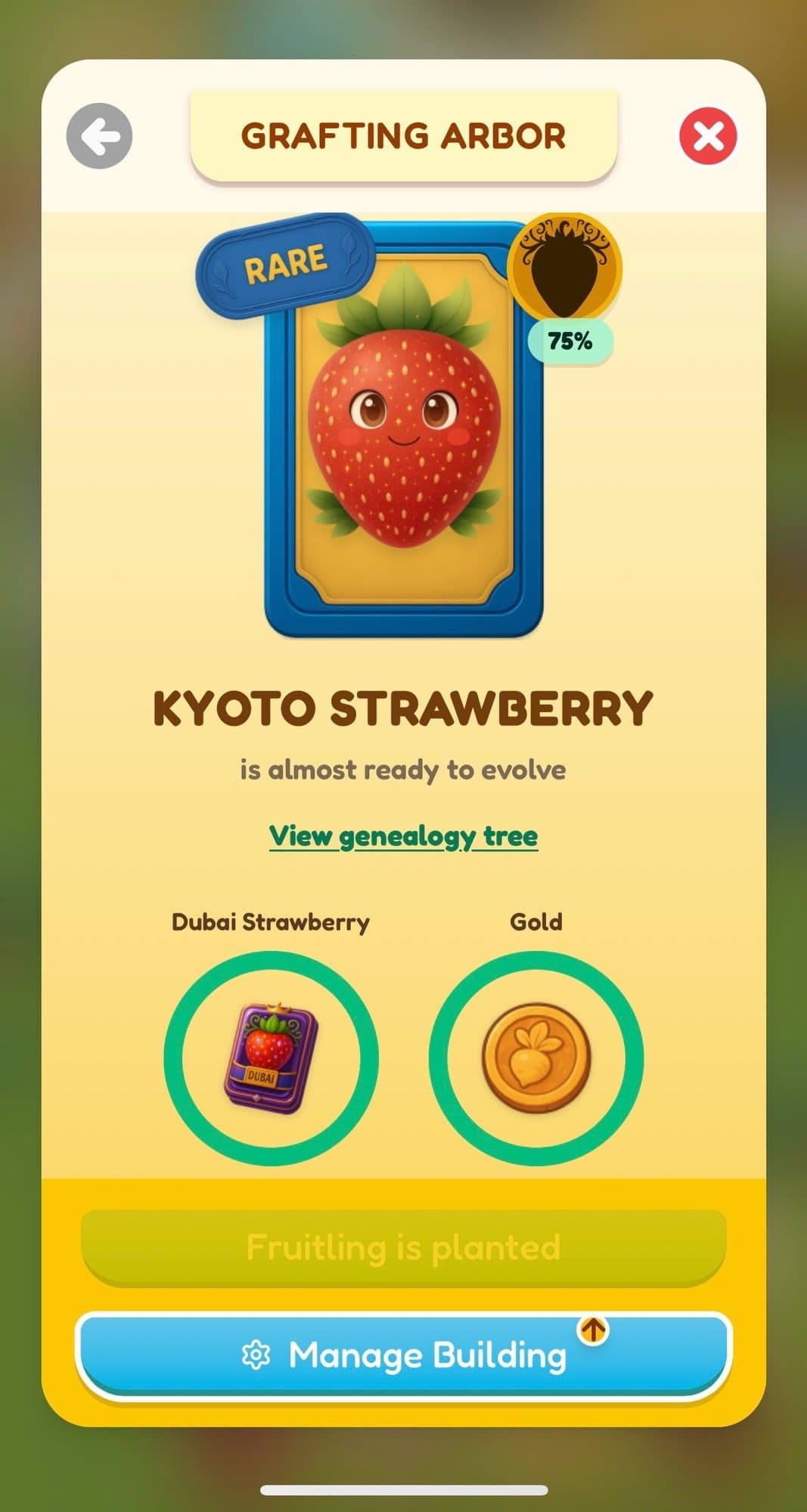Select the Dubai Strawberry ingredient circle
Screen dimensions: 807x1512
click(271, 1058)
